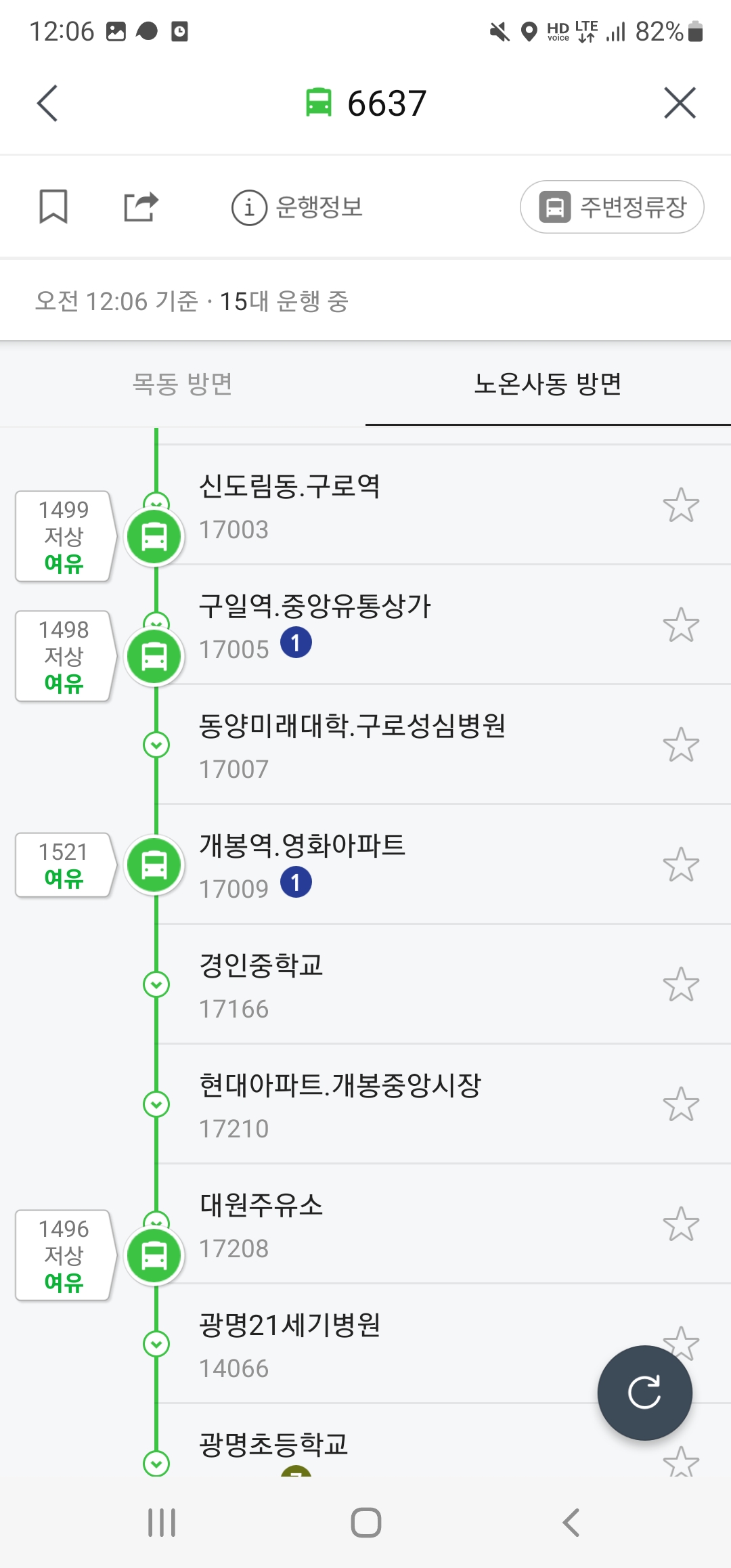Refresh bus arrival information
The height and width of the screenshot is (1568, 731).
pos(644,1393)
